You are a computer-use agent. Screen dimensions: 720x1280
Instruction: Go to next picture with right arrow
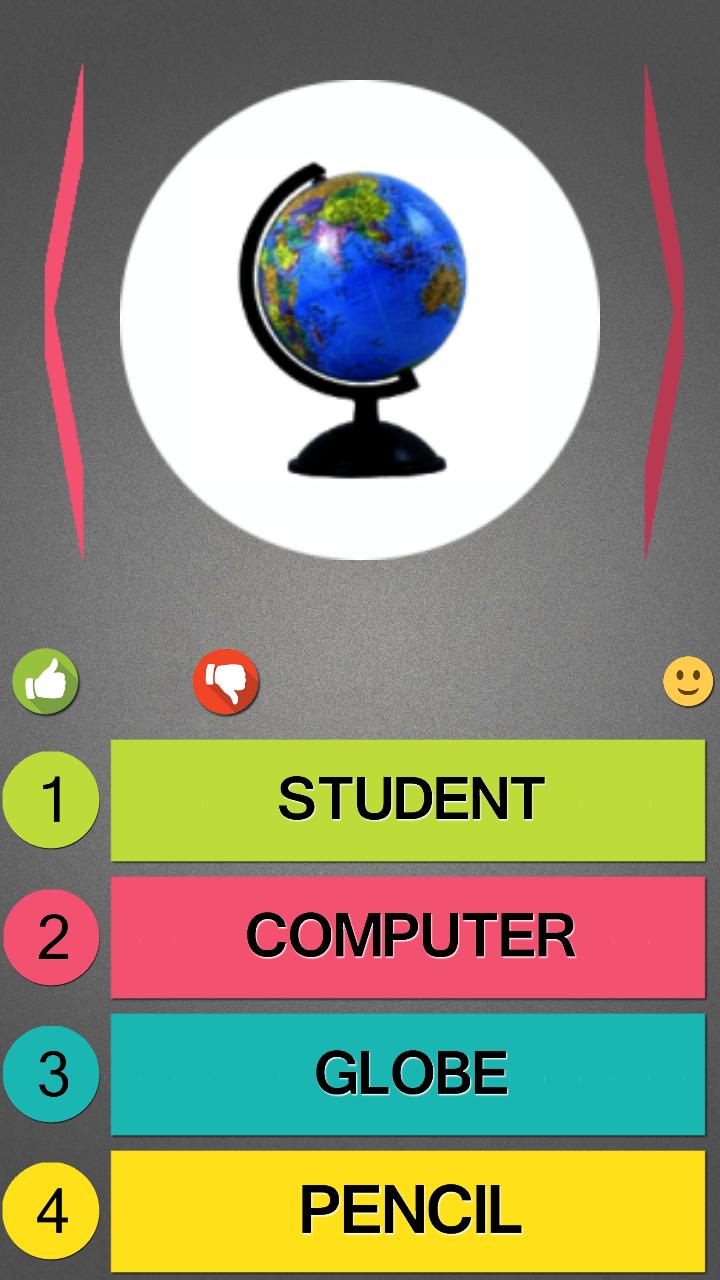tap(662, 310)
